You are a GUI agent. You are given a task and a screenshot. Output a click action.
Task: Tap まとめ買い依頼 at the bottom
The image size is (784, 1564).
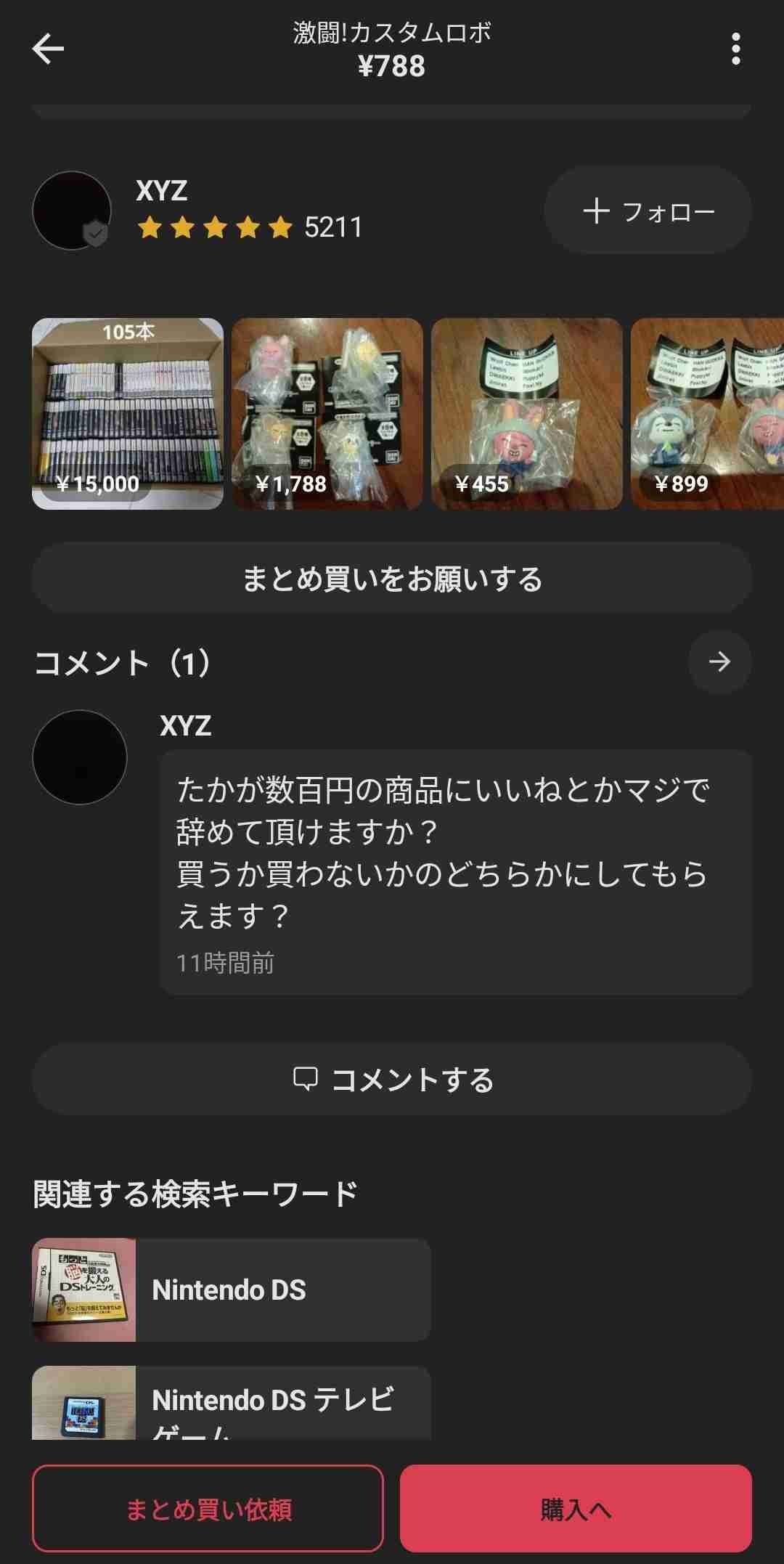[208, 1509]
